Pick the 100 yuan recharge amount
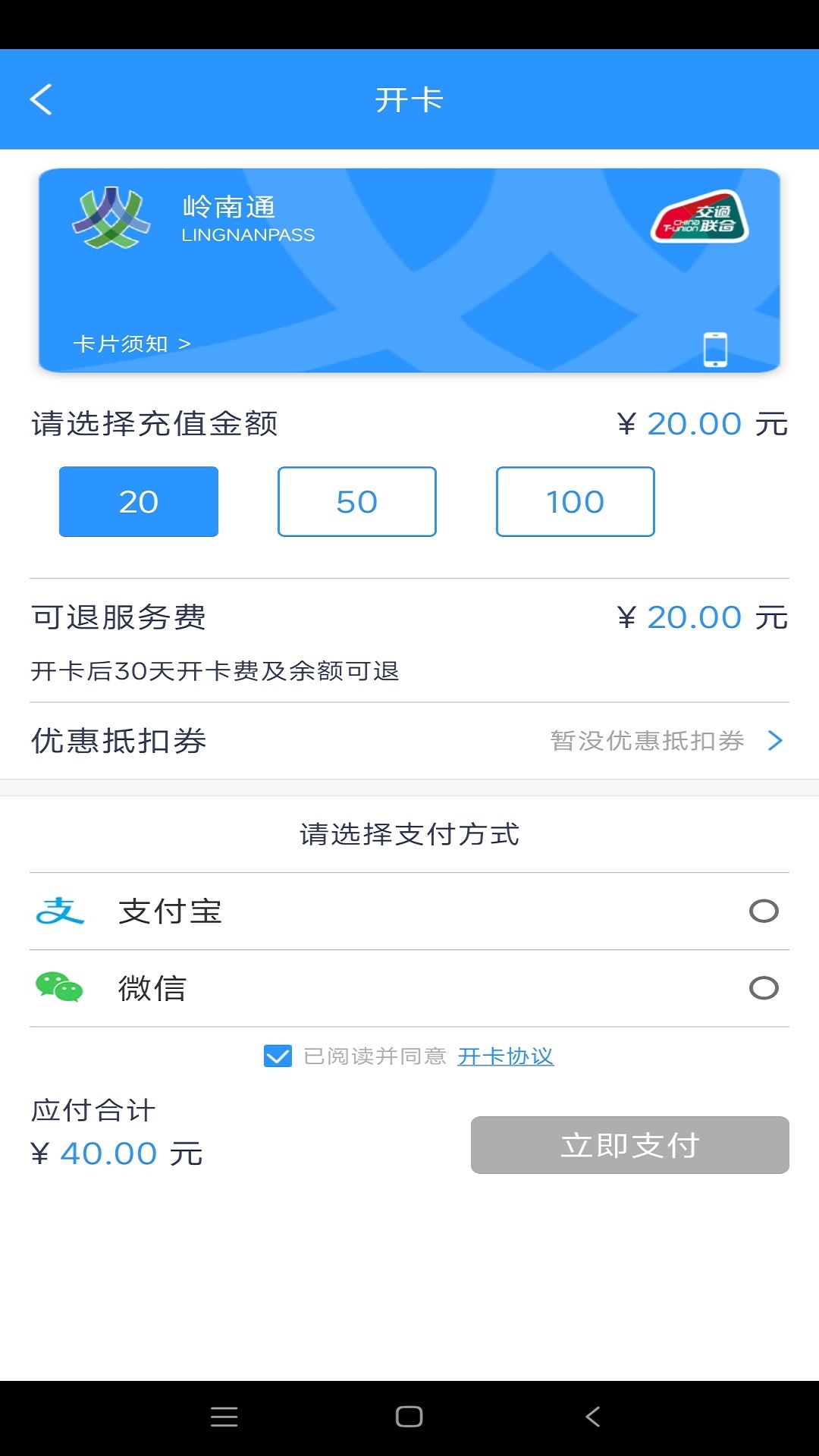This screenshot has width=819, height=1456. pos(575,502)
